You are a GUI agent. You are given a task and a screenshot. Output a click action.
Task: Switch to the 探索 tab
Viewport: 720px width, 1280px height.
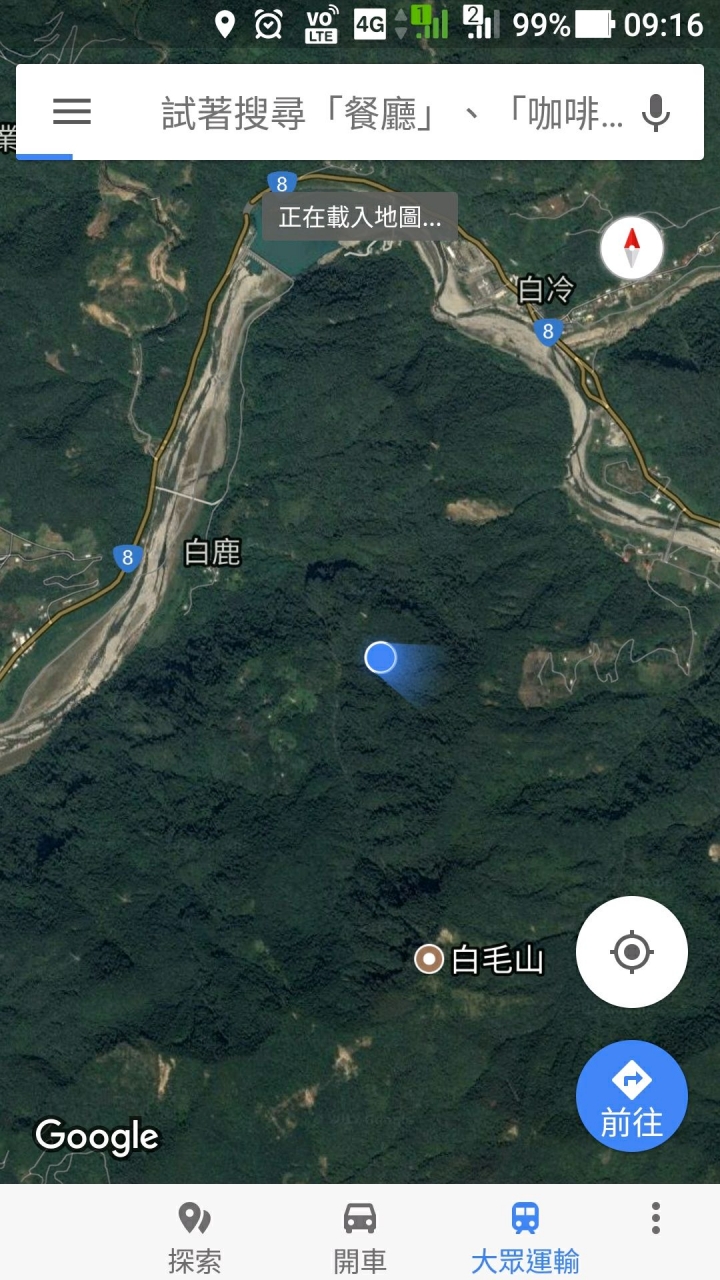point(194,1236)
